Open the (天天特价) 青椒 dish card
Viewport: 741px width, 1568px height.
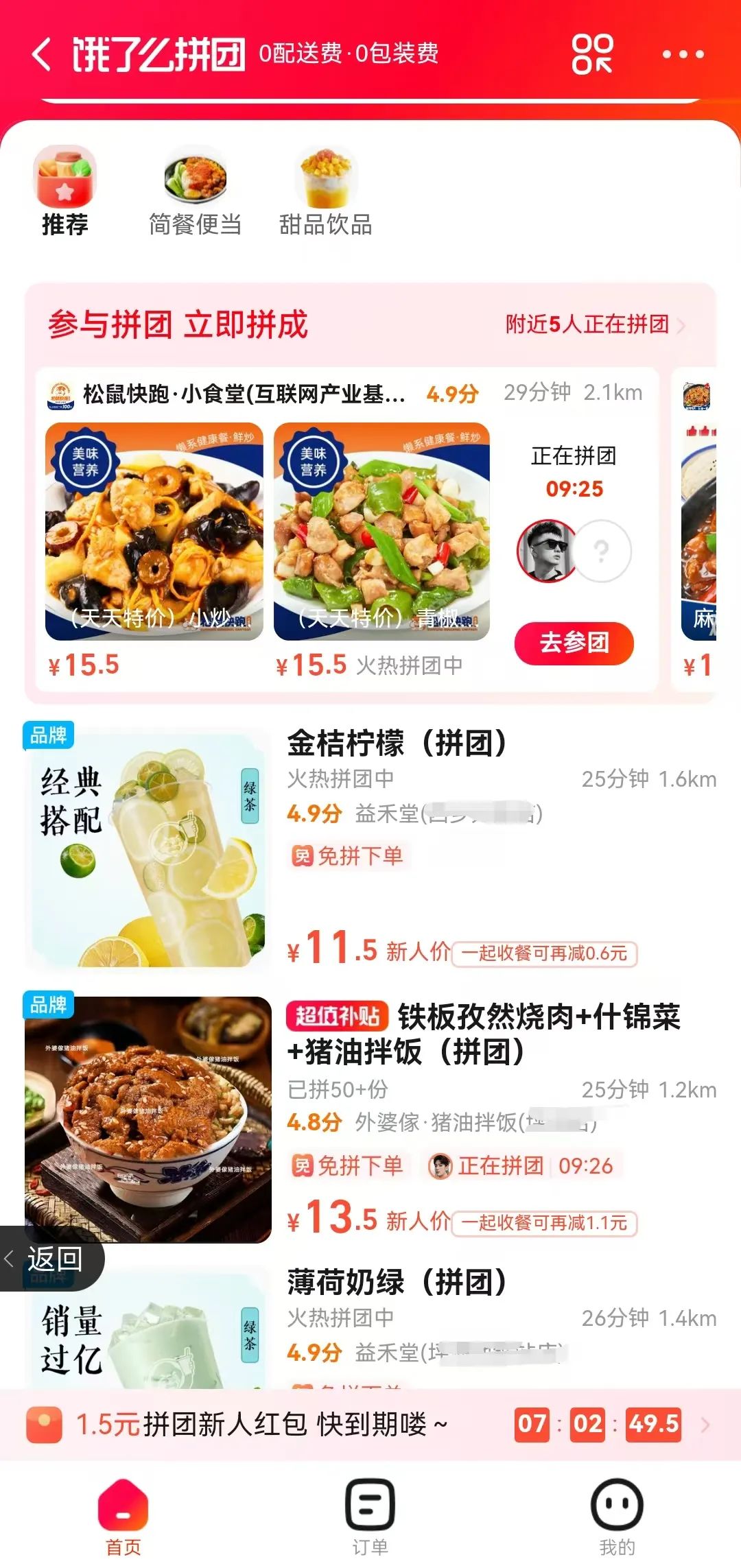(x=381, y=532)
